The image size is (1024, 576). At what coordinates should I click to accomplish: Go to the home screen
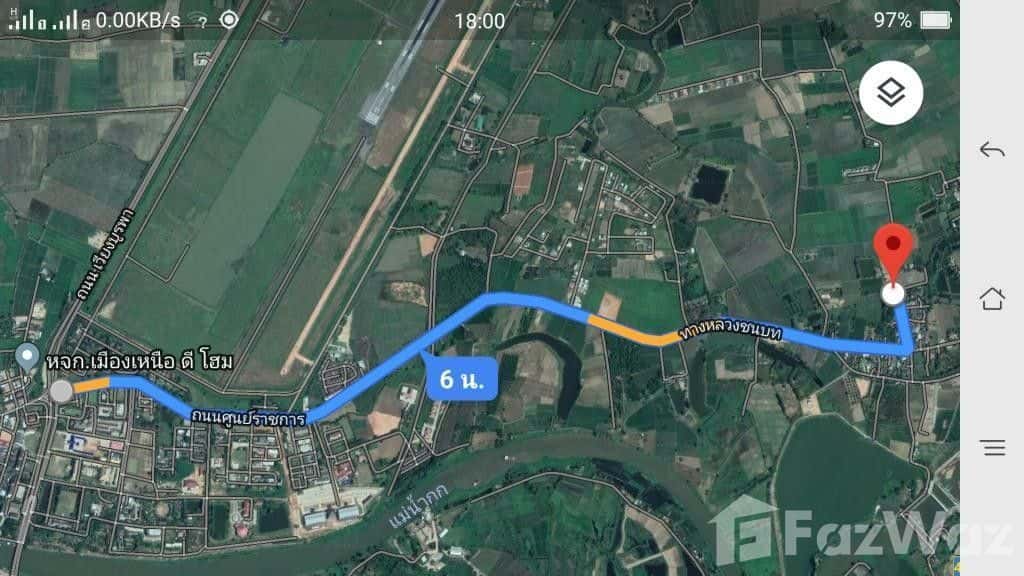click(992, 298)
